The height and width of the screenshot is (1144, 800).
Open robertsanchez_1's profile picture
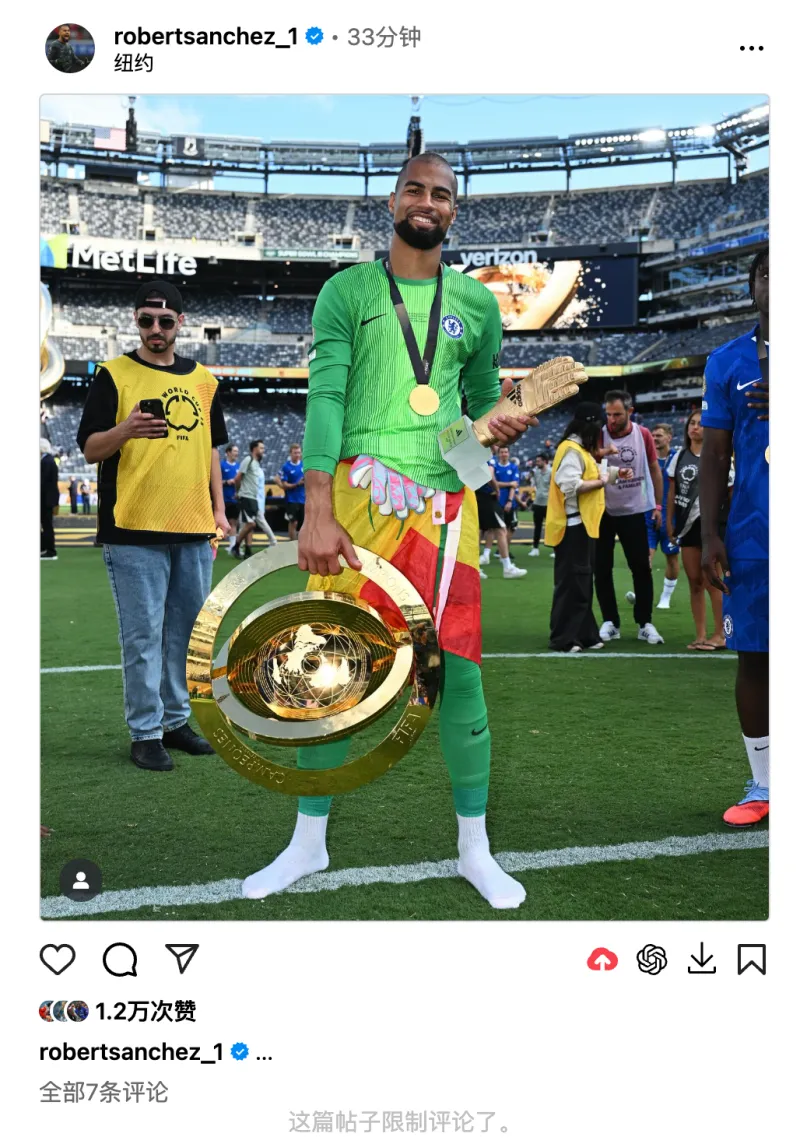[70, 48]
